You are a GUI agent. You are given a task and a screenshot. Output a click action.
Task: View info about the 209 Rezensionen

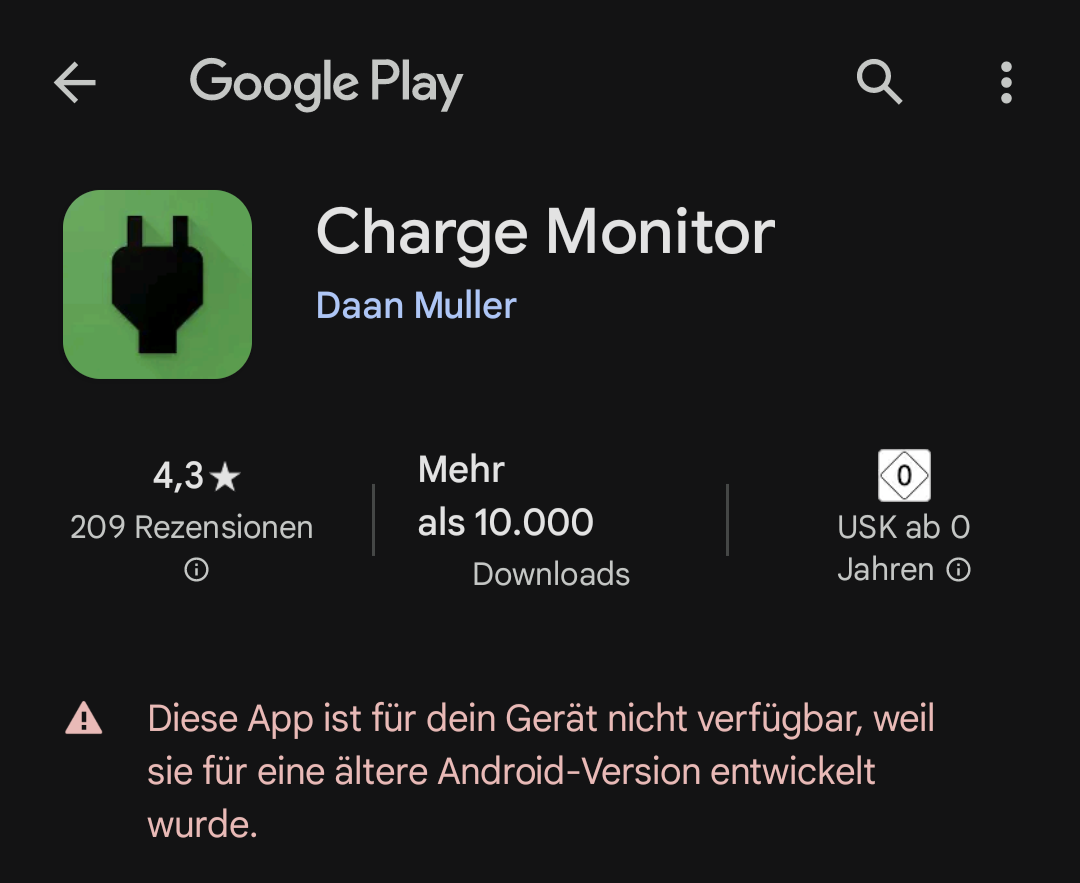196,570
